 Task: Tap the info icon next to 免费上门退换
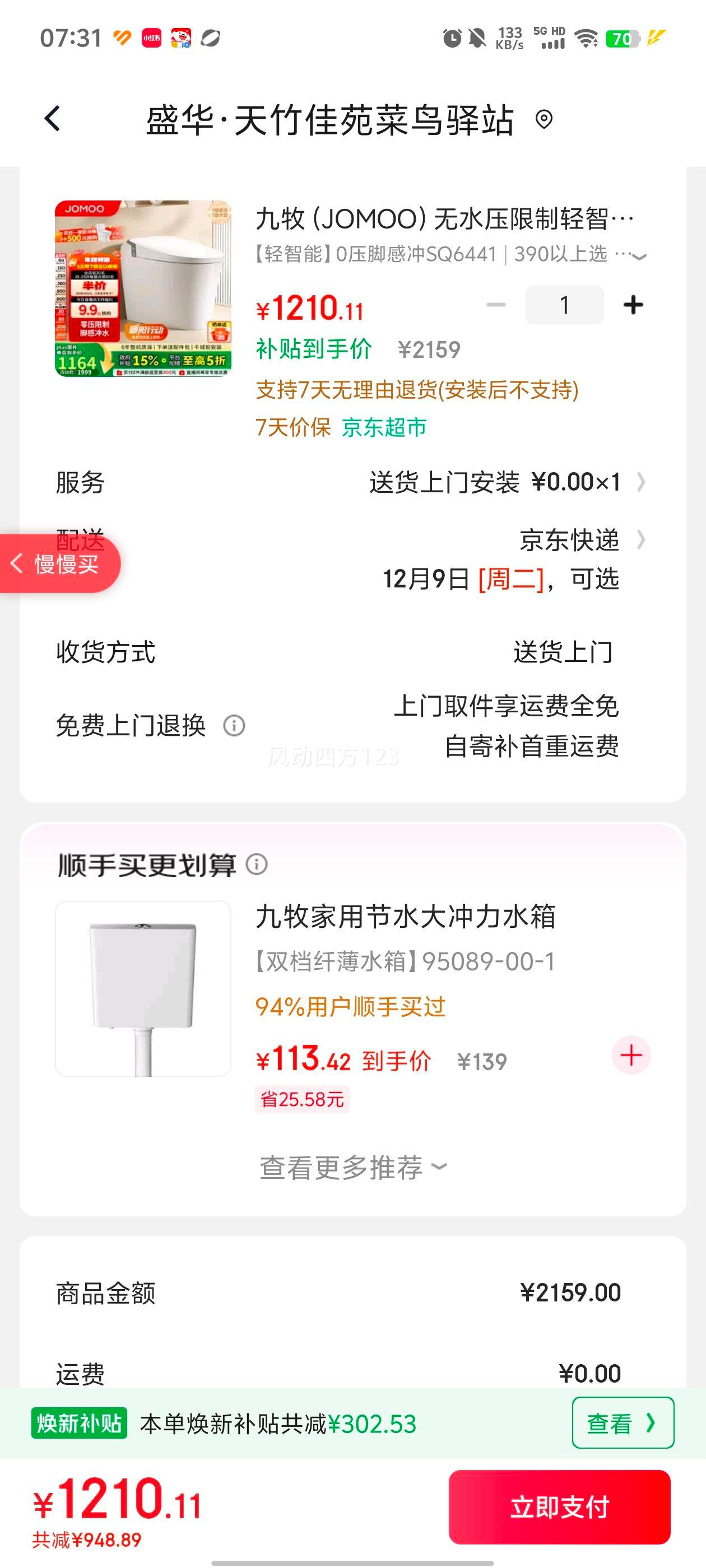tap(235, 726)
